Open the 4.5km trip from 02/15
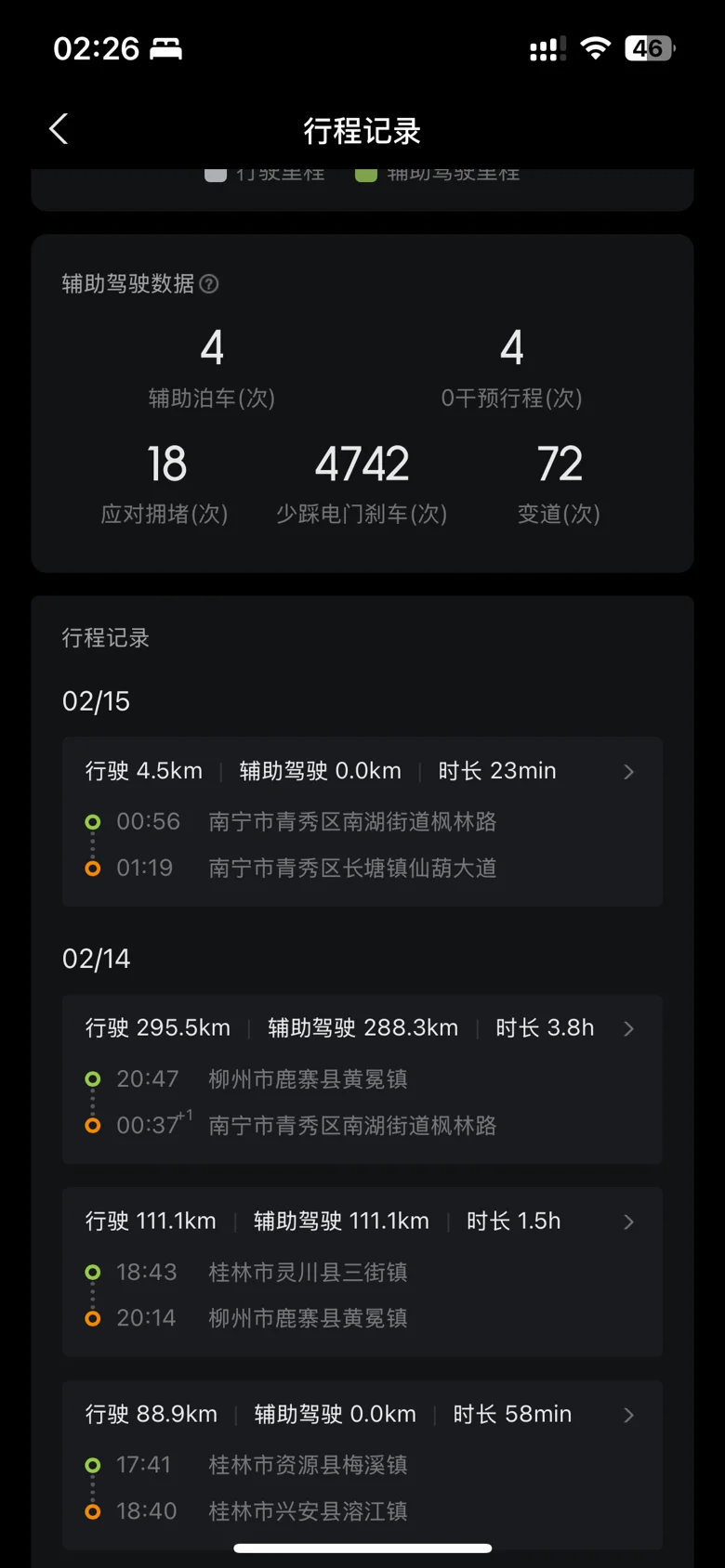The height and width of the screenshot is (1568, 725). tap(362, 820)
